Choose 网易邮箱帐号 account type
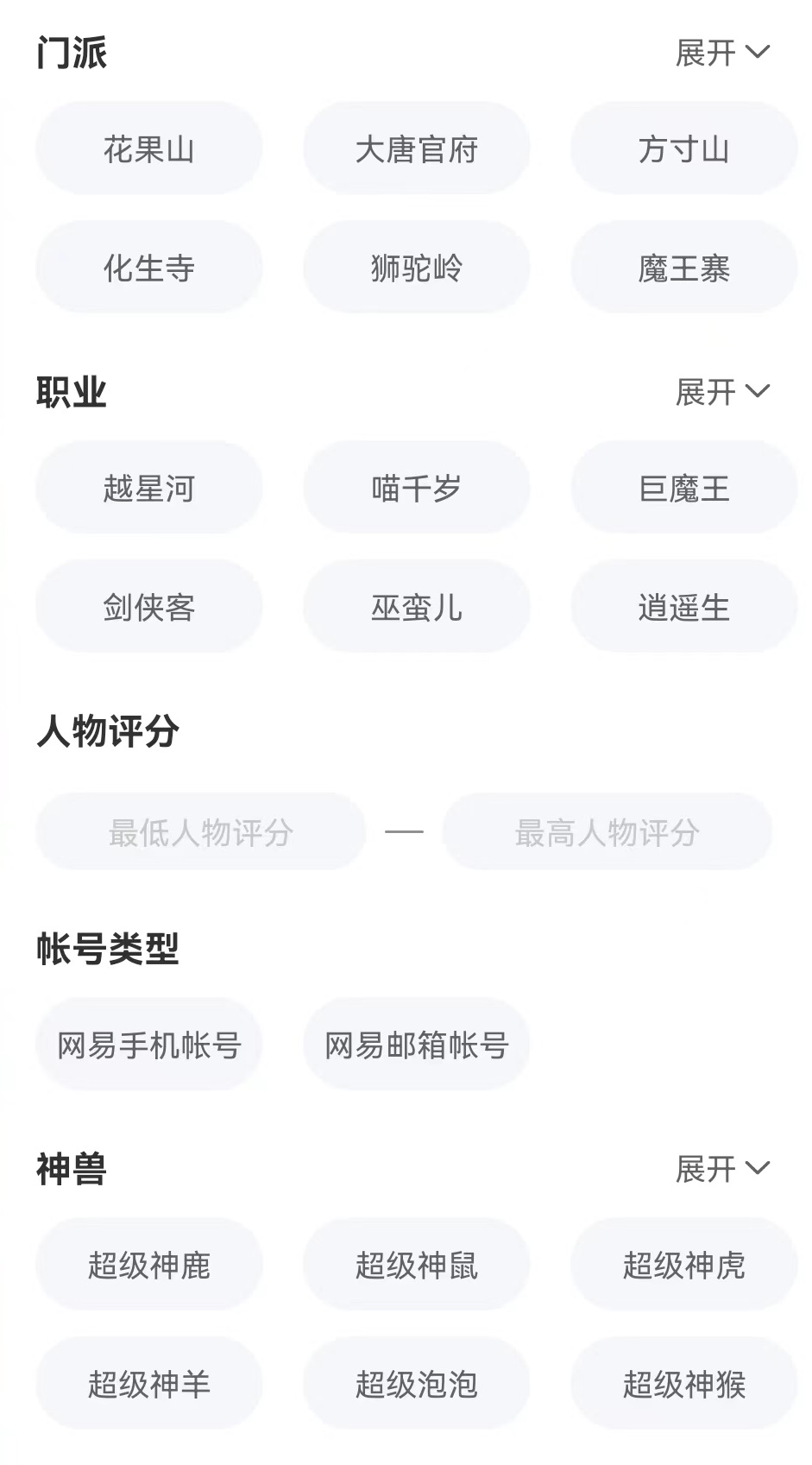This screenshot has width=812, height=1465. tap(416, 1045)
